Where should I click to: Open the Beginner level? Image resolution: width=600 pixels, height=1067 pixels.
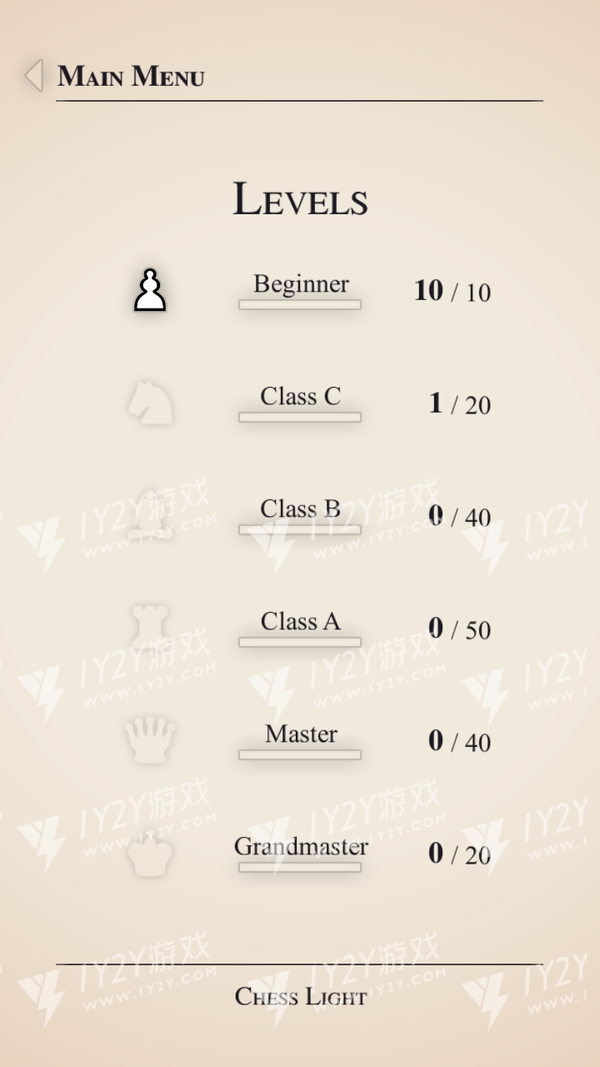pyautogui.click(x=301, y=285)
